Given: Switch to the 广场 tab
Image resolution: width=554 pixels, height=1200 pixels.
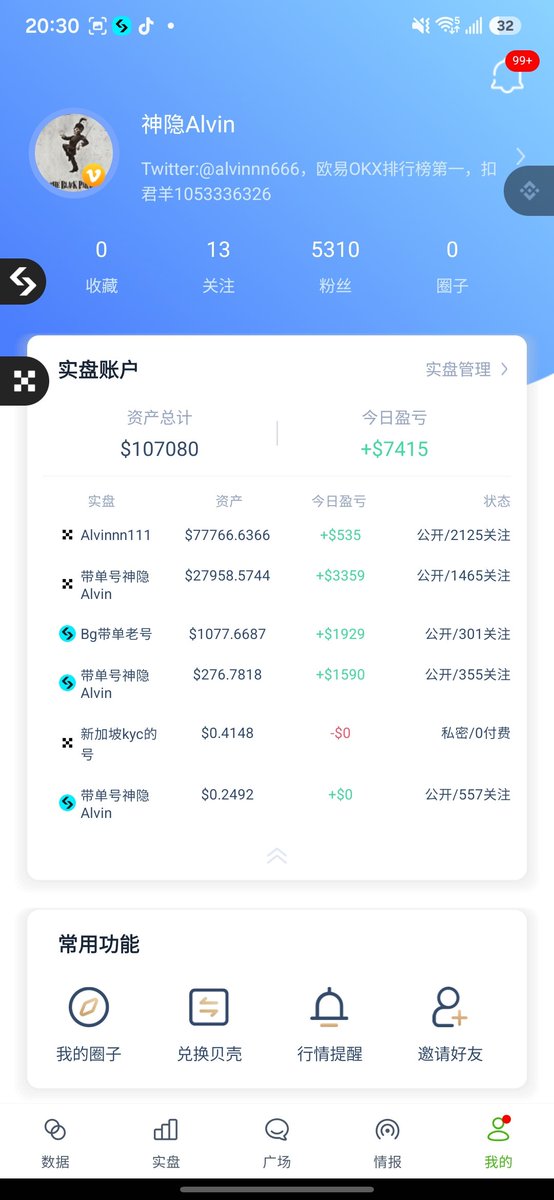Looking at the screenshot, I should tap(277, 1144).
